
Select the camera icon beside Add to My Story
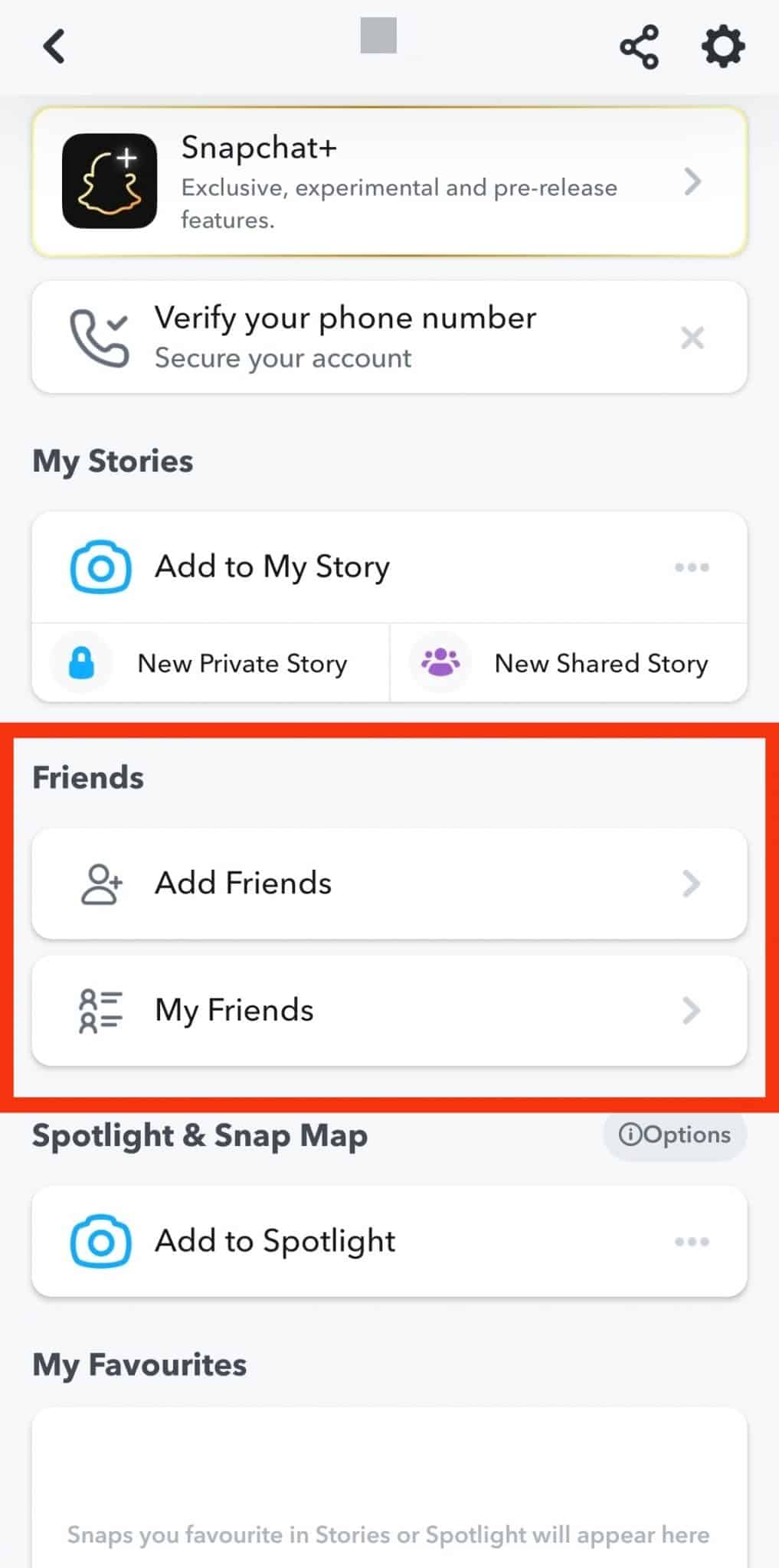click(x=100, y=567)
